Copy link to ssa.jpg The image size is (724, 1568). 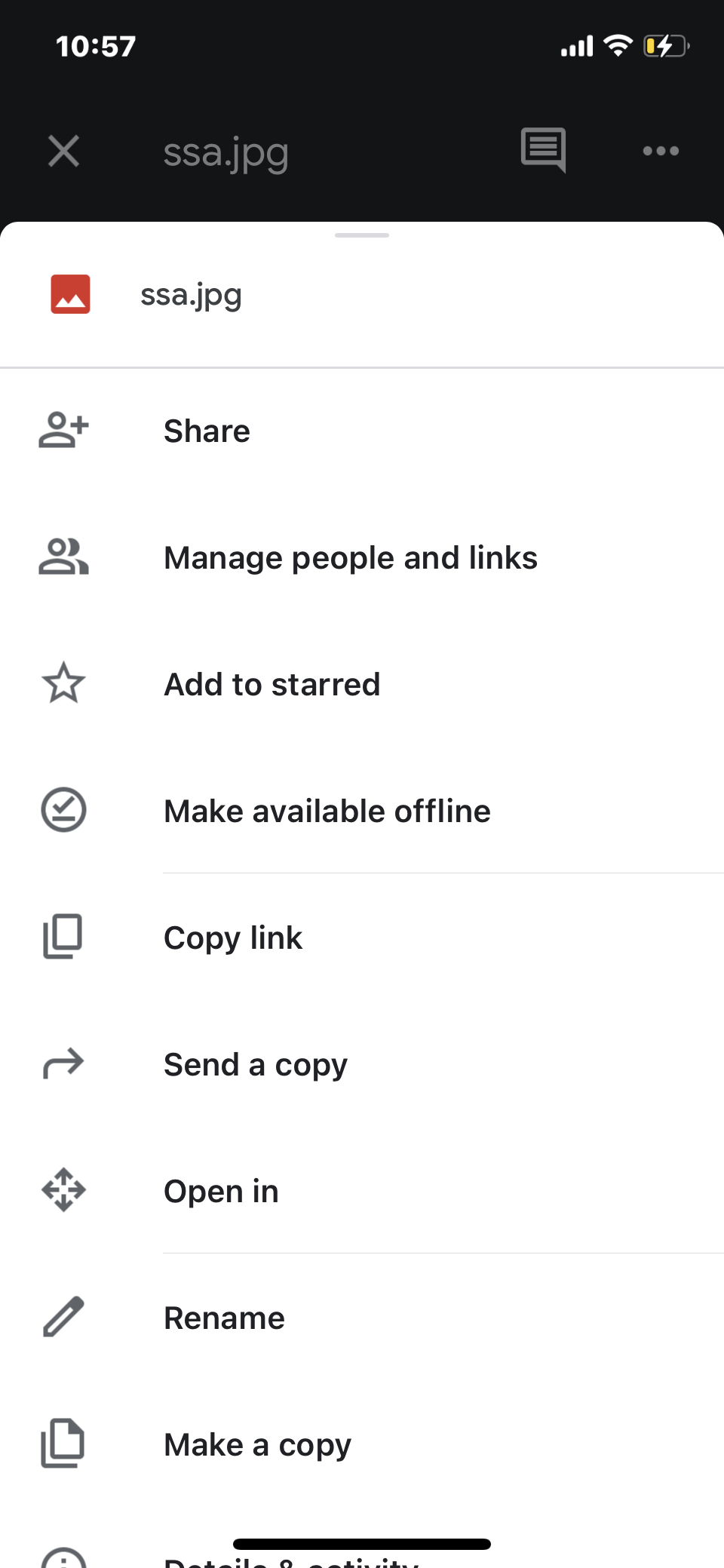coord(233,938)
